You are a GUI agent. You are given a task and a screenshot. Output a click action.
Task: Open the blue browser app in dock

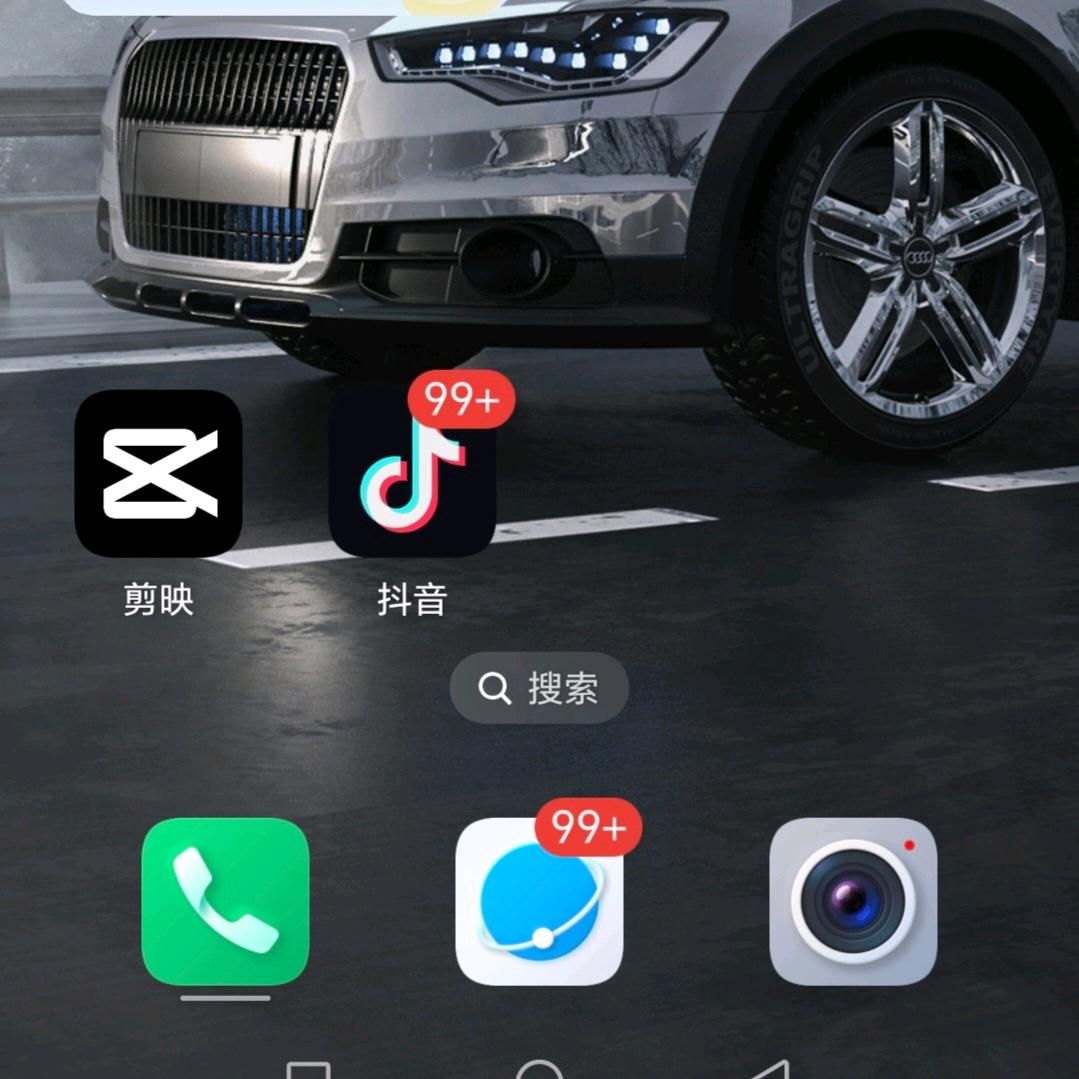pos(539,901)
